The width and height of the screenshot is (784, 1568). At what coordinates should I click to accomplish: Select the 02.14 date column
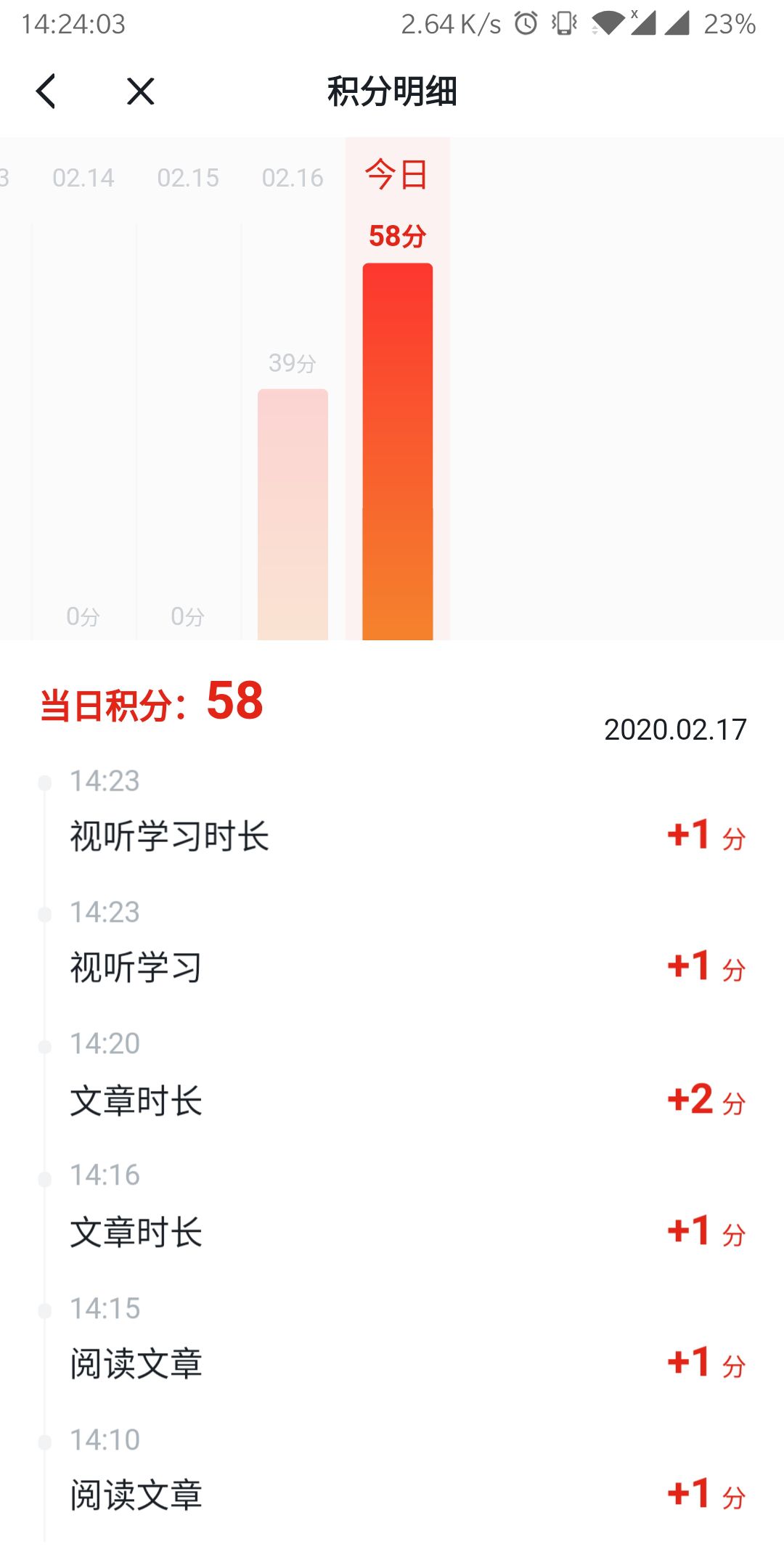(x=83, y=178)
